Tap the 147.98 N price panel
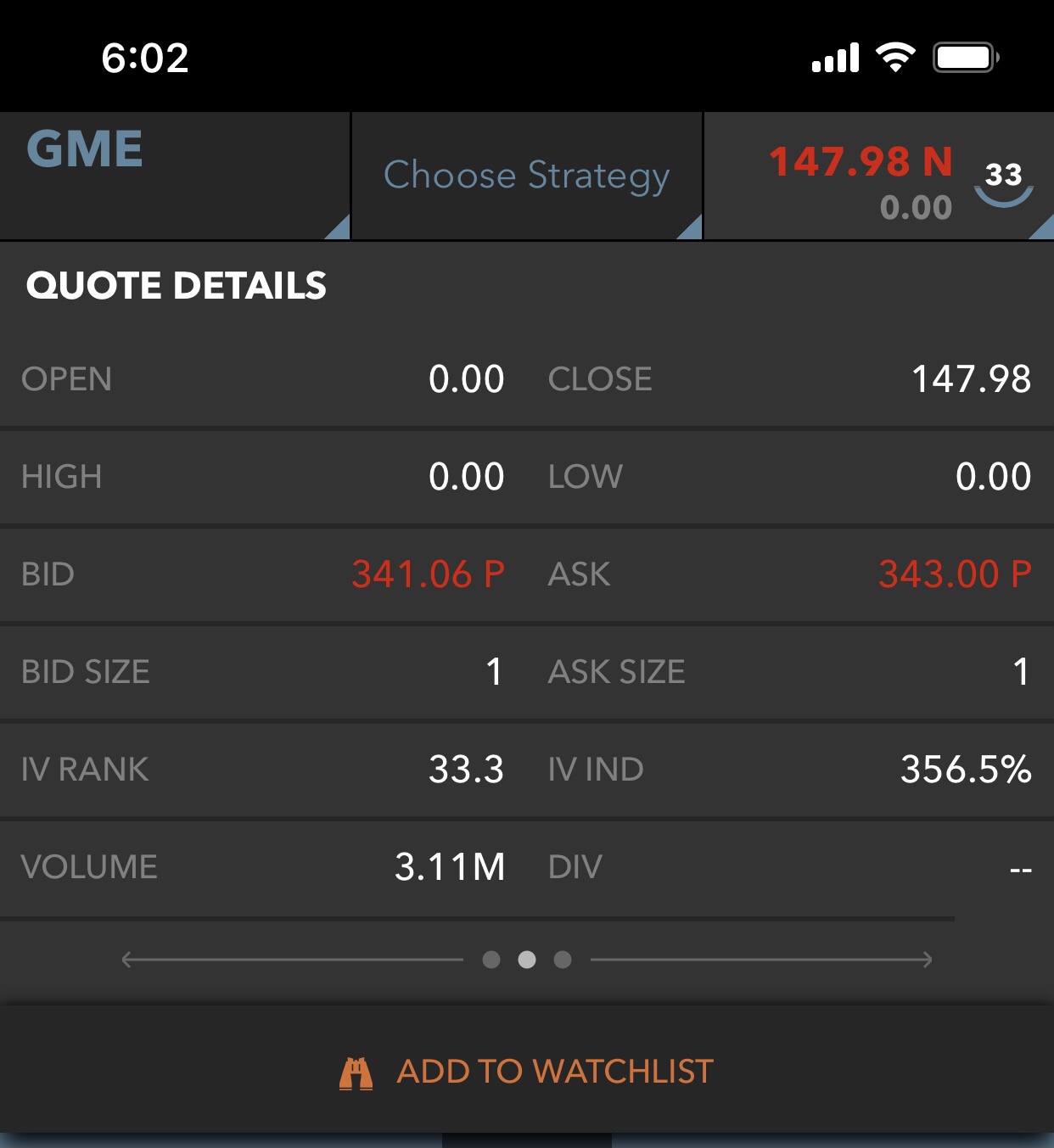The image size is (1054, 1148). point(879,176)
